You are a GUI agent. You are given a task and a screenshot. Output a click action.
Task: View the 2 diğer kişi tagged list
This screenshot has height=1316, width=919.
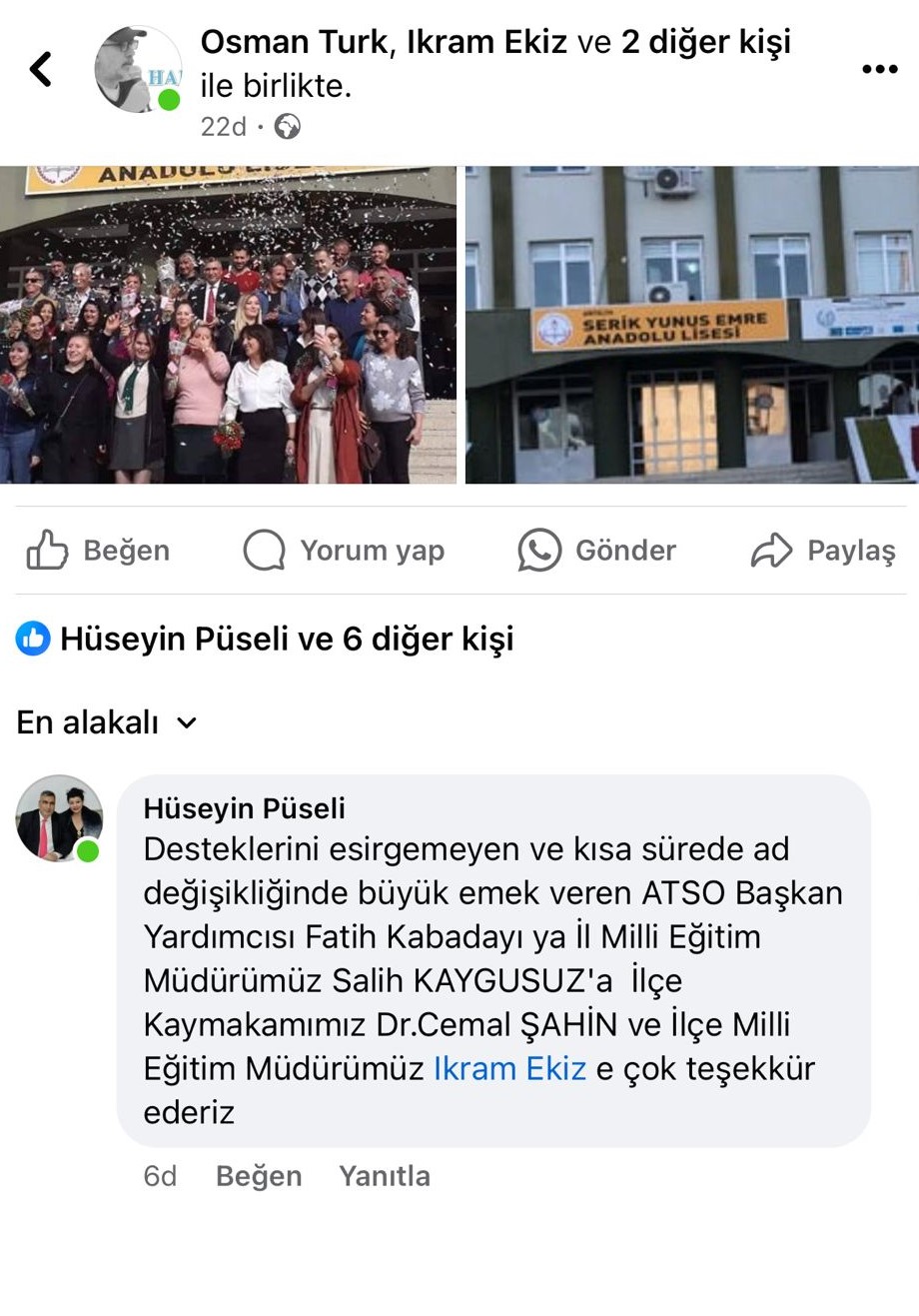tap(705, 42)
